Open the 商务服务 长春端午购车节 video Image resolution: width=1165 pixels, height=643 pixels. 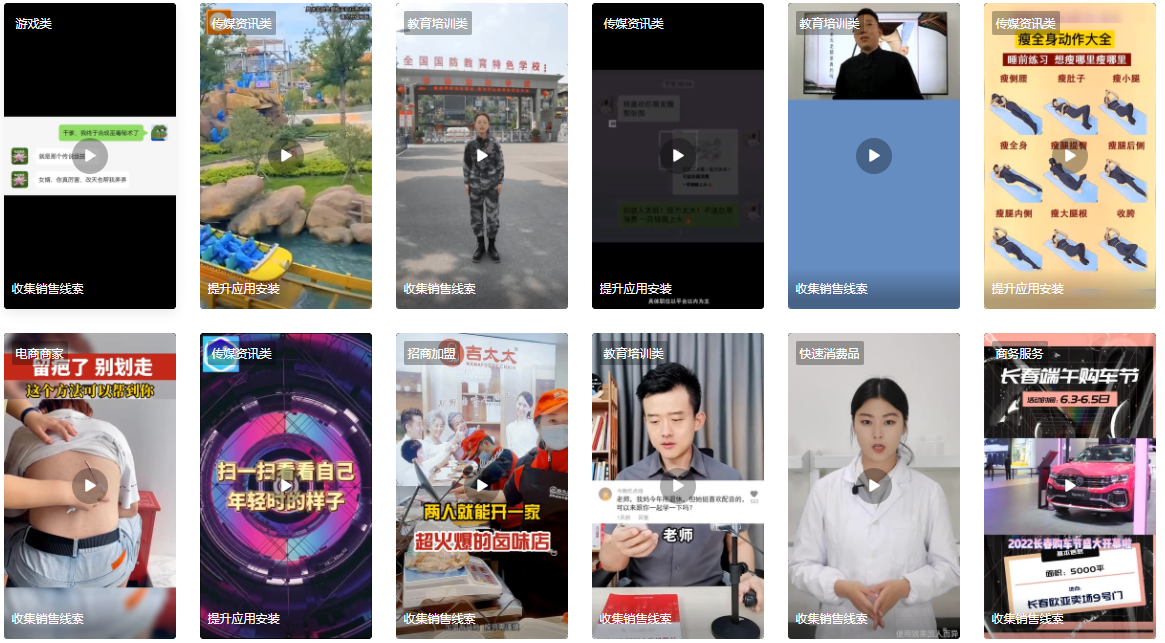[x=1070, y=486]
